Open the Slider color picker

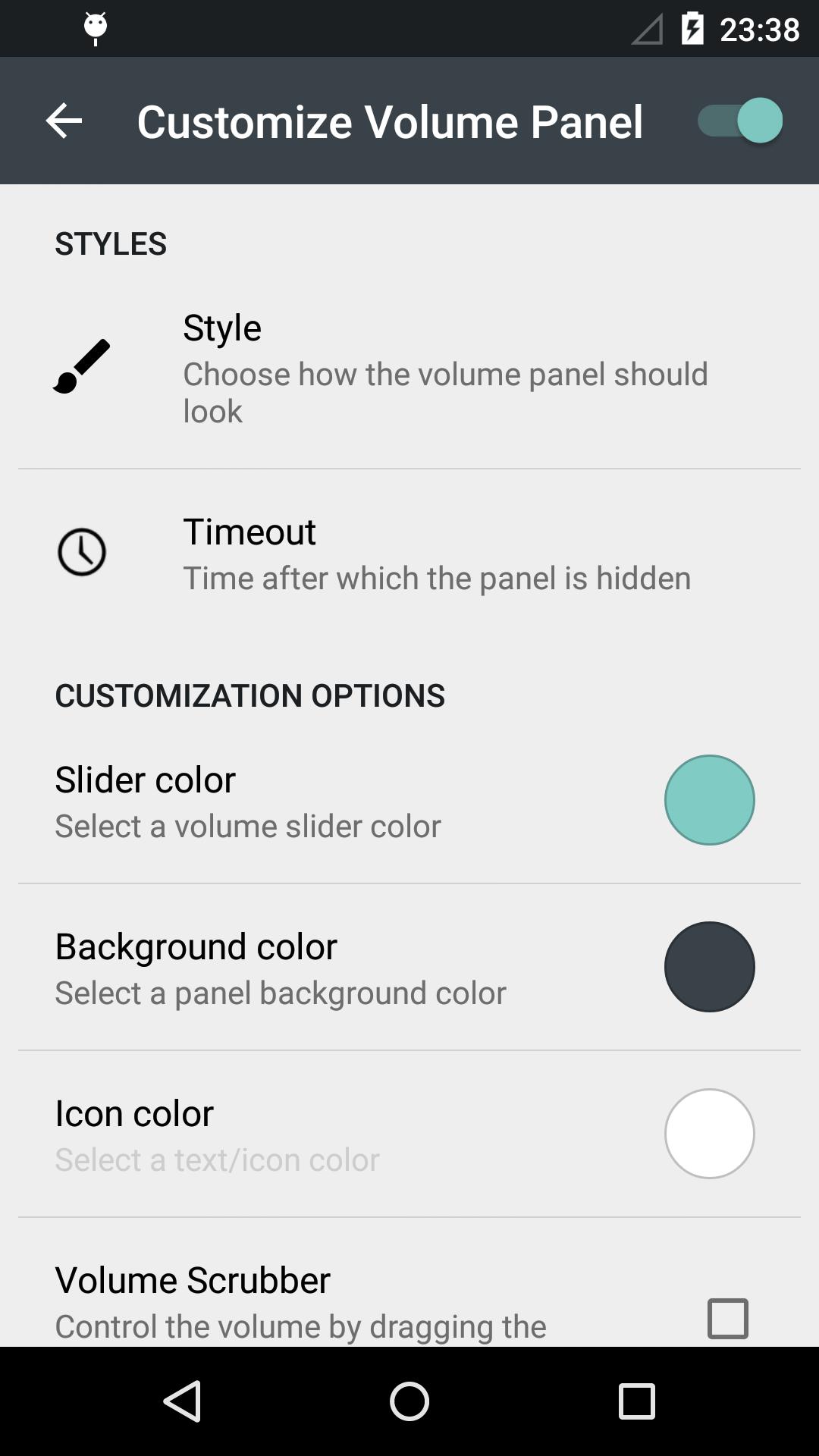[709, 799]
